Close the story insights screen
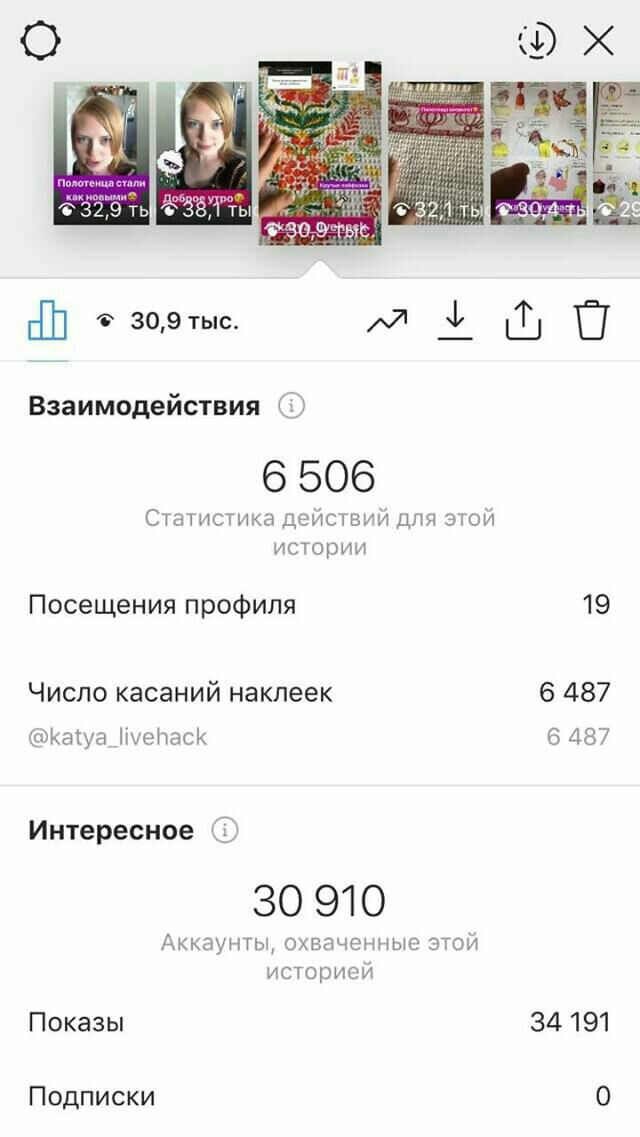This screenshot has width=640, height=1137. (x=599, y=41)
